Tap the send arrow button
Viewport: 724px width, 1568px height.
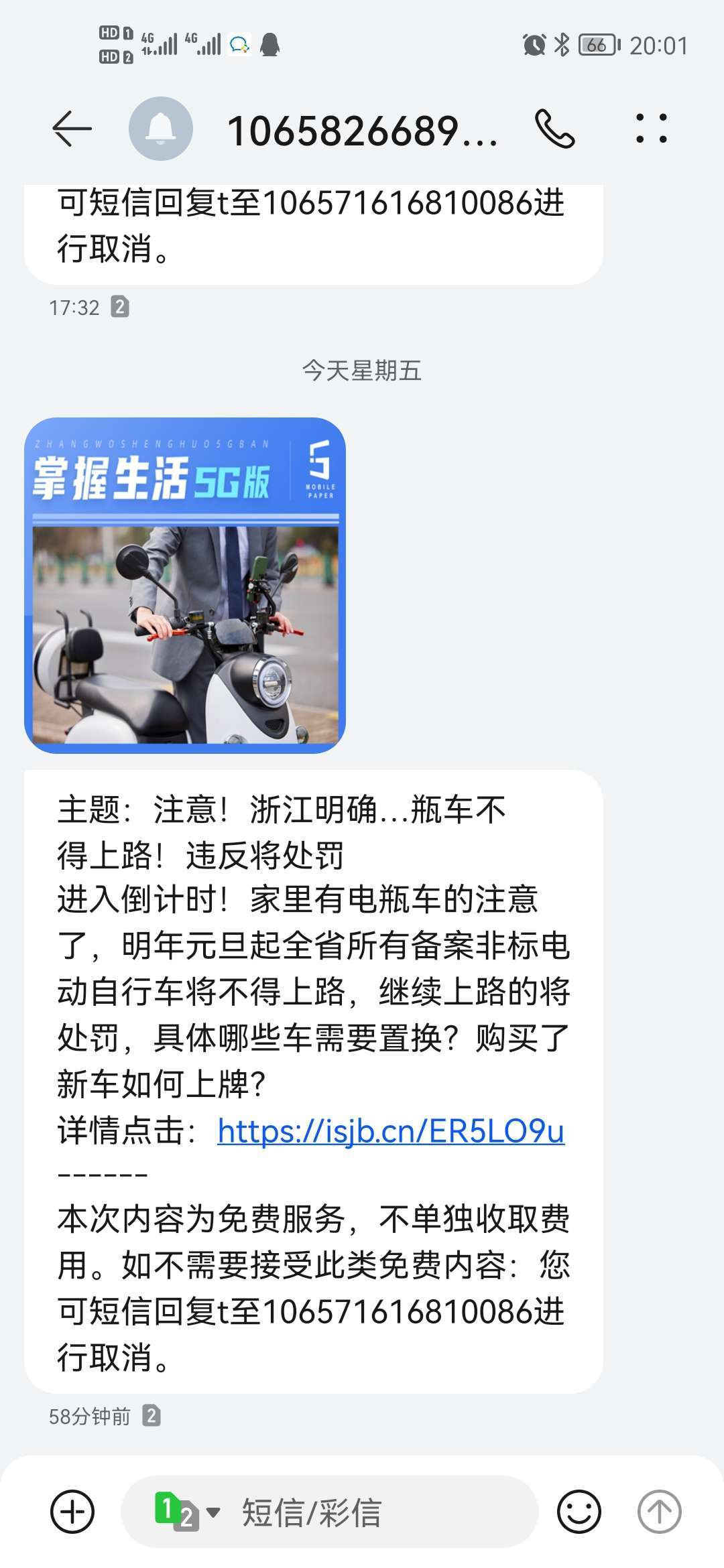(659, 1511)
